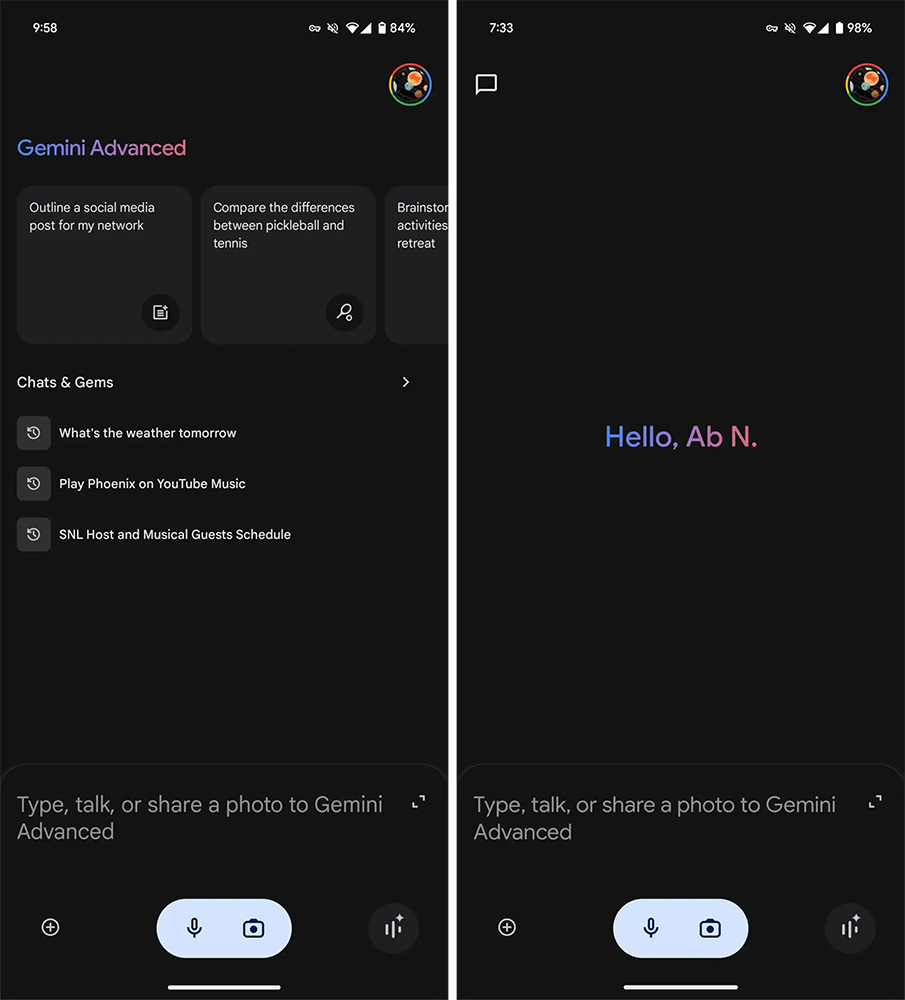Expand the prompt box on the Hello, Ab N. screen
This screenshot has width=905, height=1000.
(875, 802)
